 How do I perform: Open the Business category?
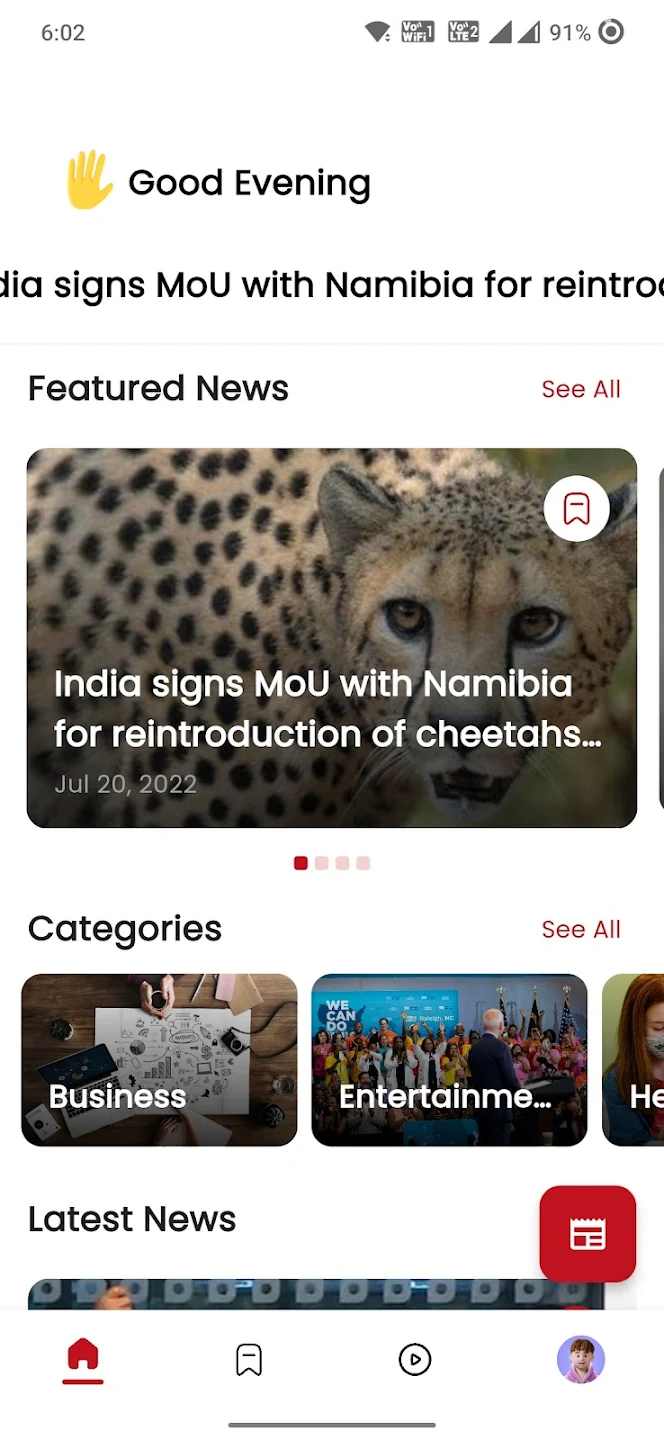point(159,1059)
